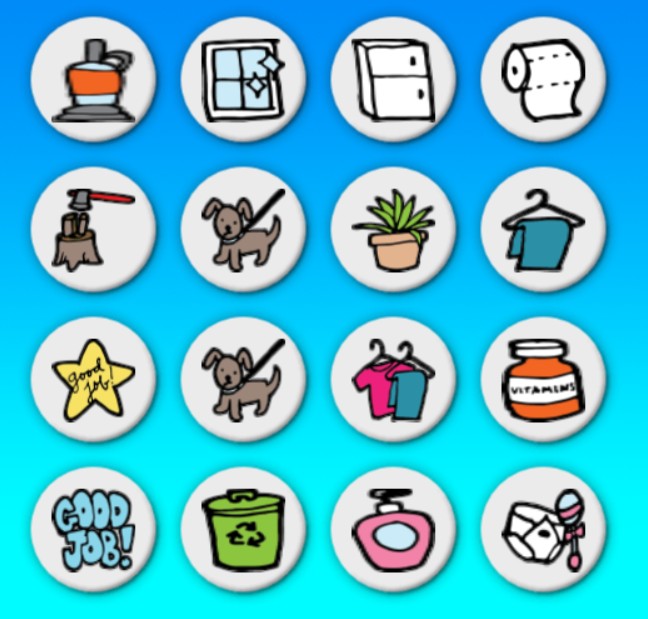The image size is (648, 619).
Task: Choose the blue Good Job! lettering icon
Action: [x=93, y=529]
